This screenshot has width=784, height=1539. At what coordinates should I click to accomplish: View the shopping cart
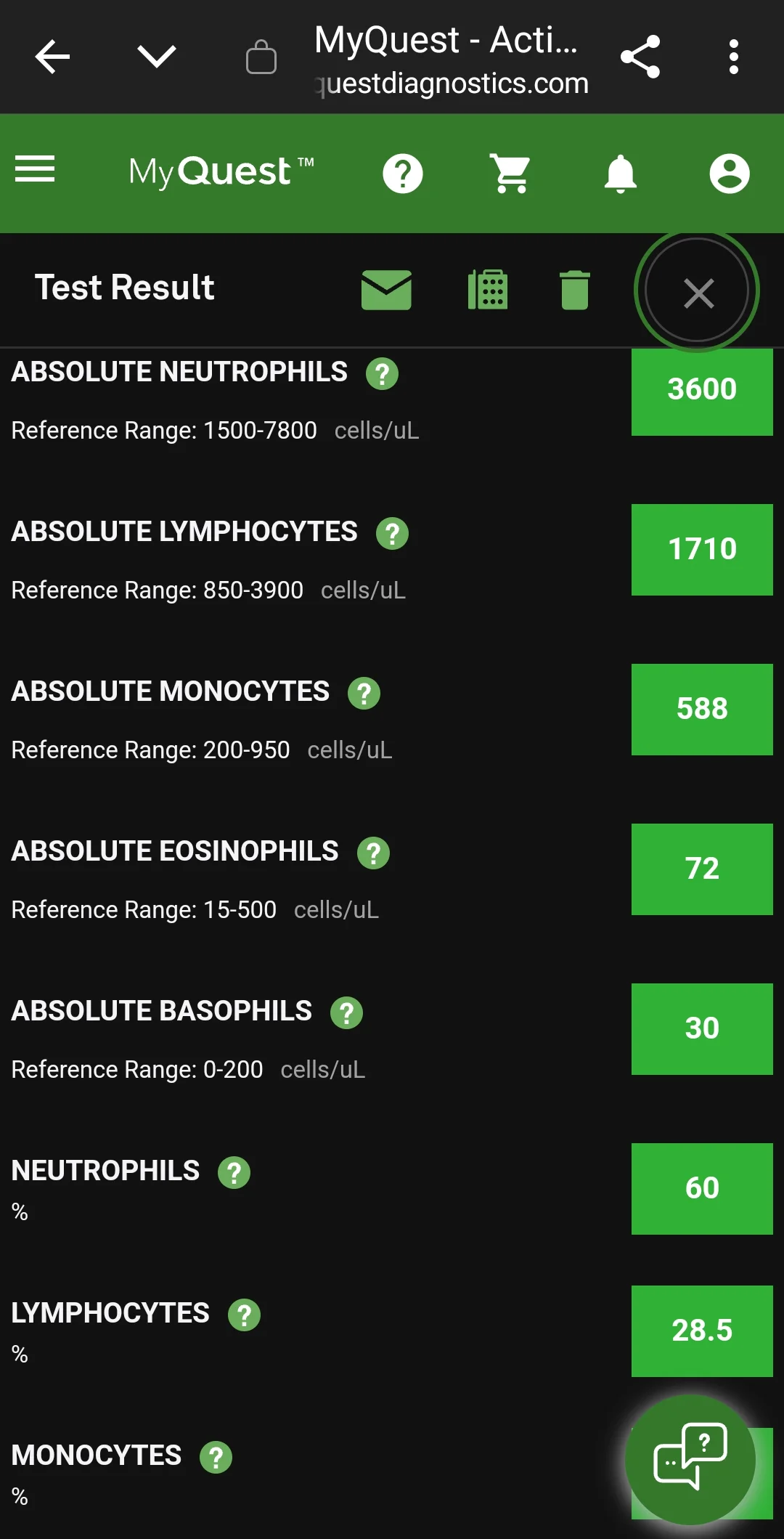(511, 174)
